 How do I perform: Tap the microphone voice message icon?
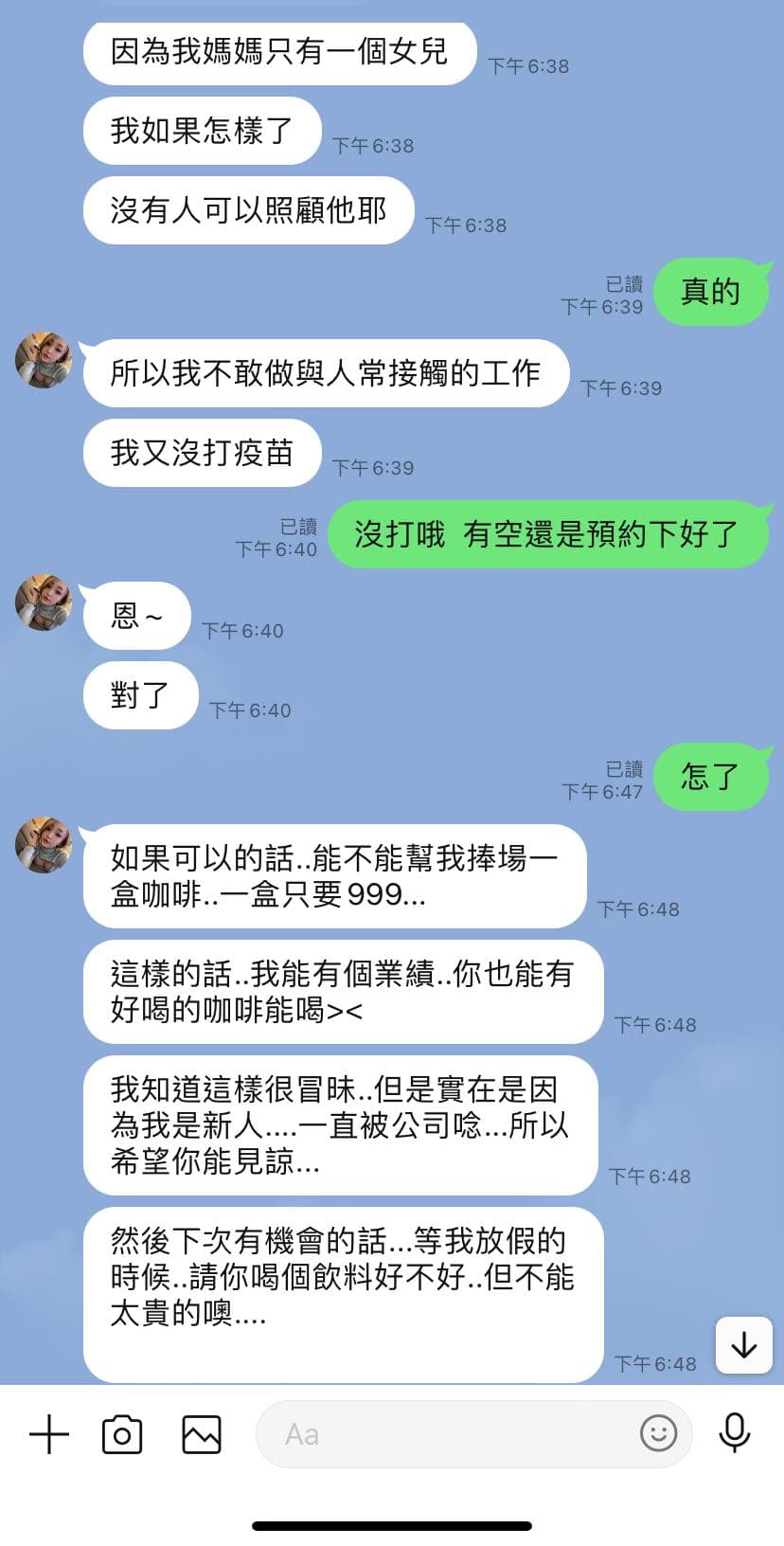(735, 1432)
